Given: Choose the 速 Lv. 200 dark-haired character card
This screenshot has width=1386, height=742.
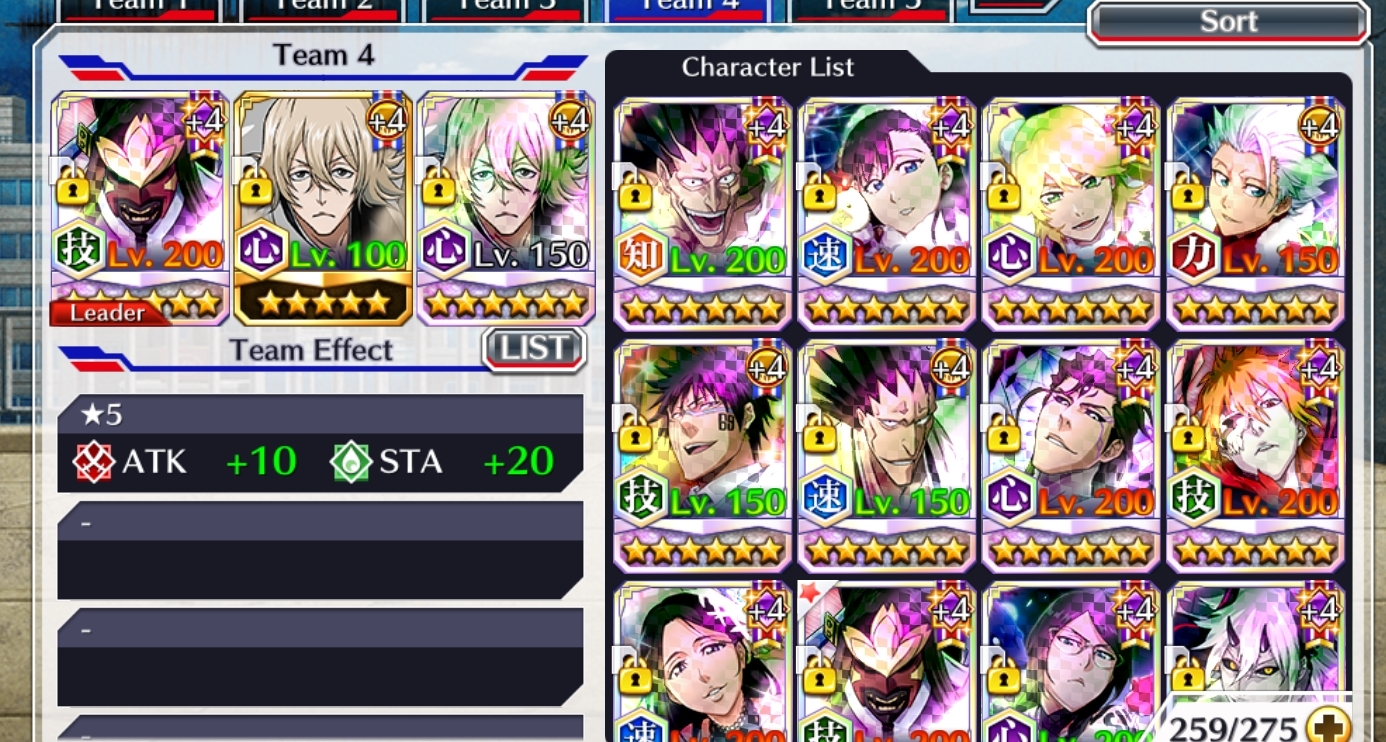Looking at the screenshot, I should 887,213.
